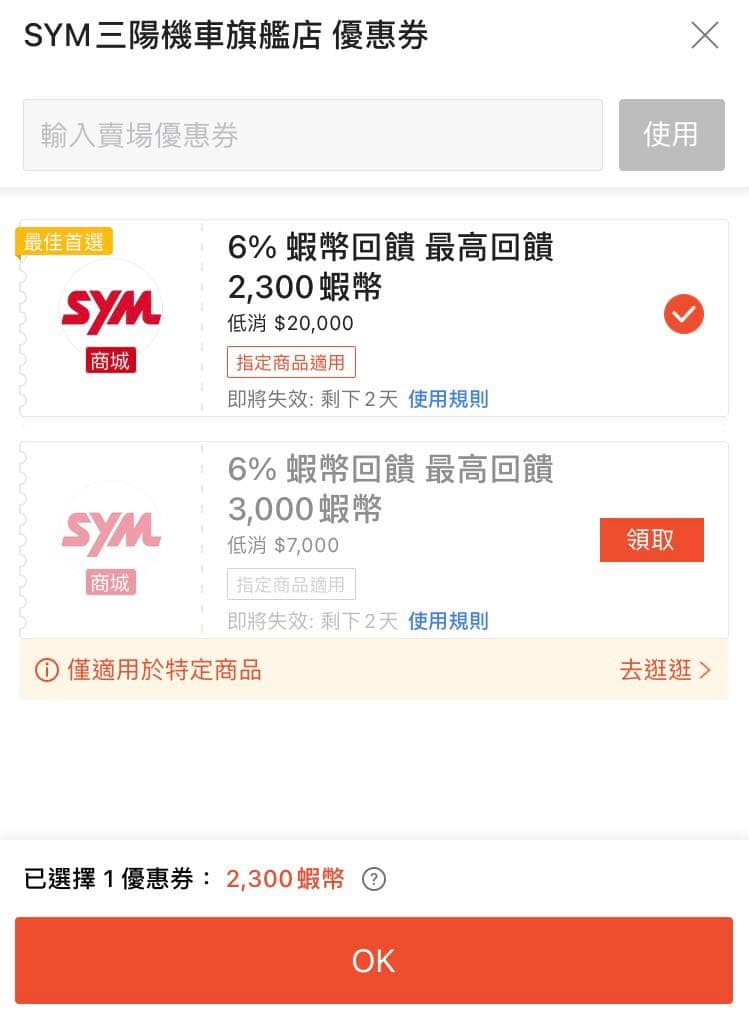Expand 使用規則 for the 2,300 蝦幣 coupon

tap(447, 397)
